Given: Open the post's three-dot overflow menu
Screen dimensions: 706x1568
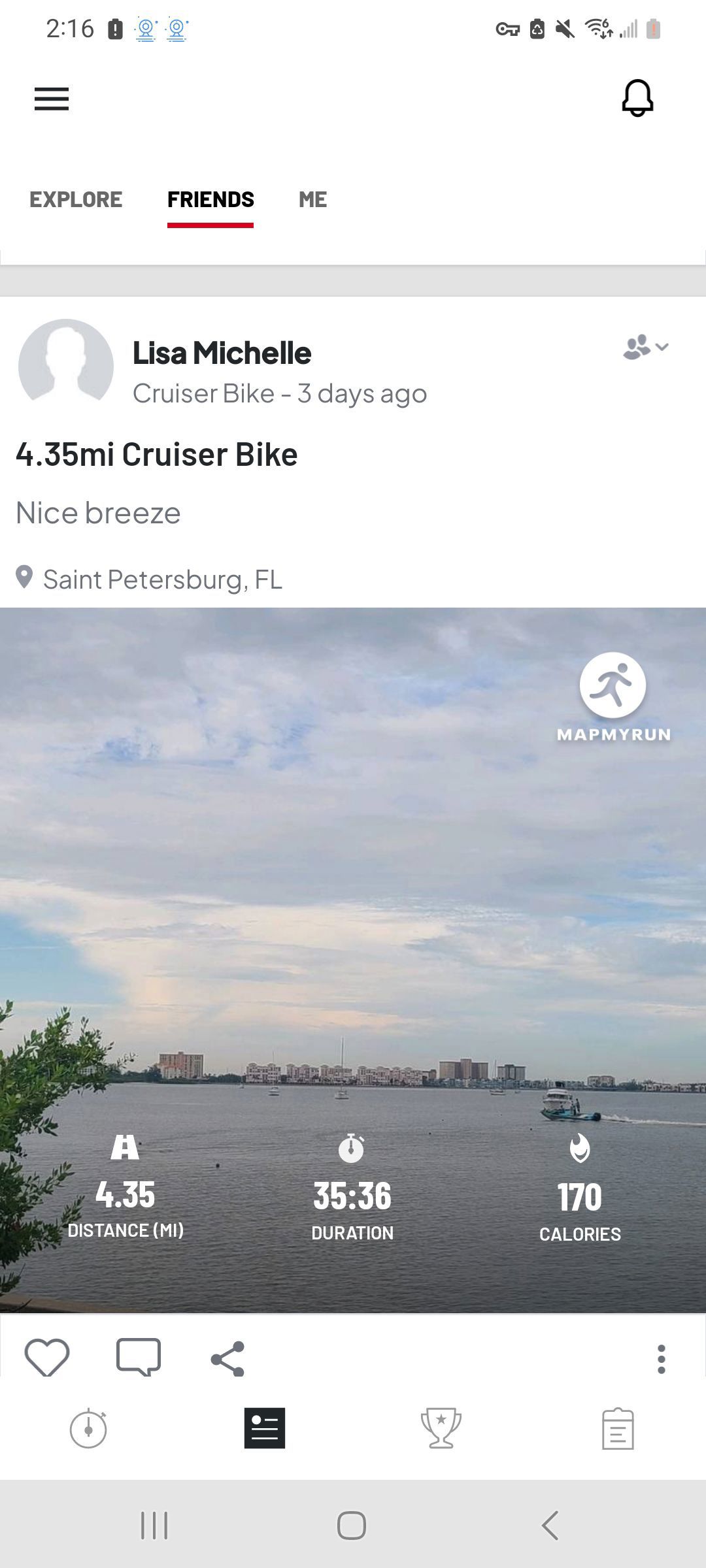Looking at the screenshot, I should tap(662, 1359).
